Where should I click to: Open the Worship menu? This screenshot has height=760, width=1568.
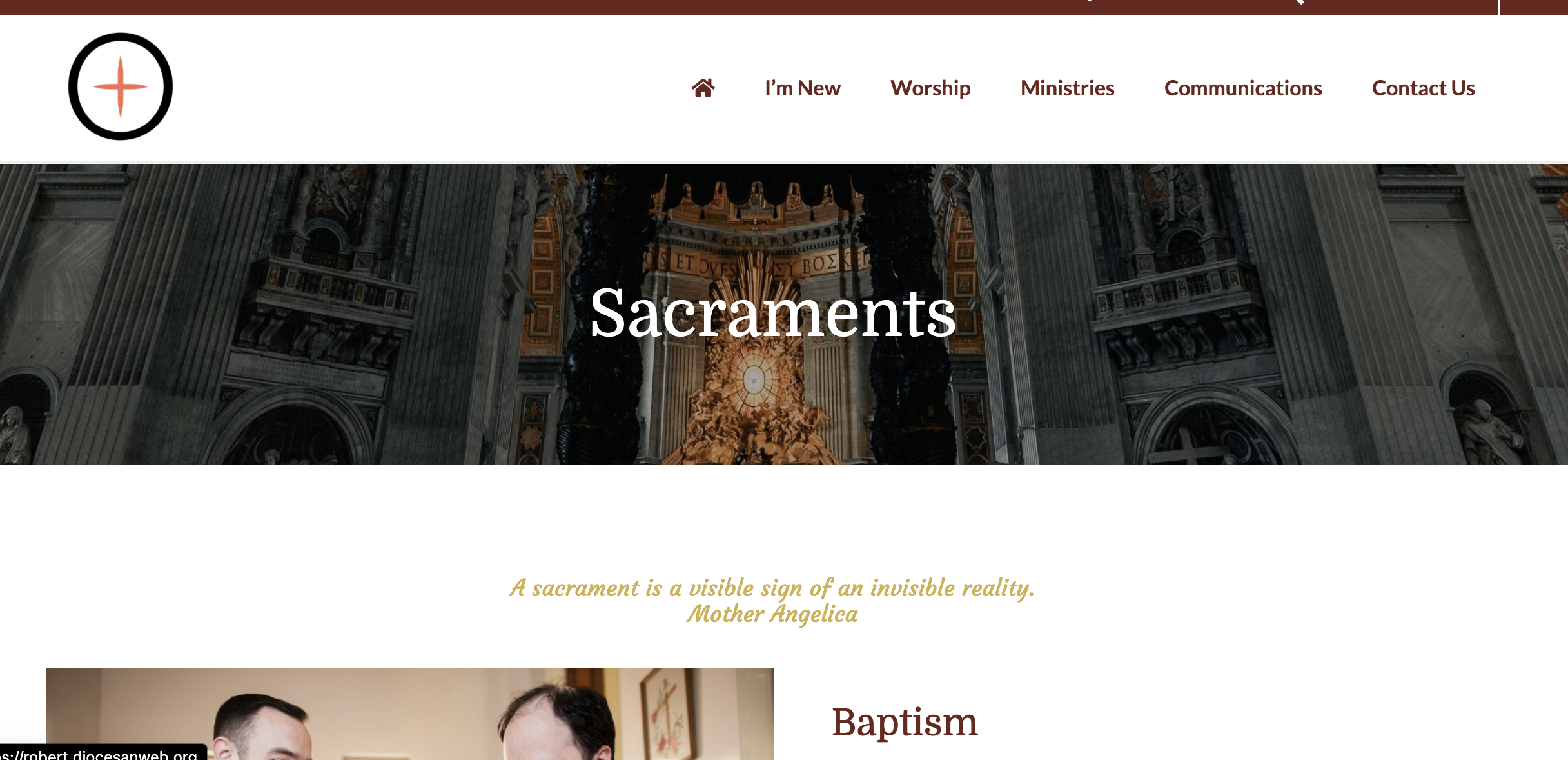tap(930, 88)
